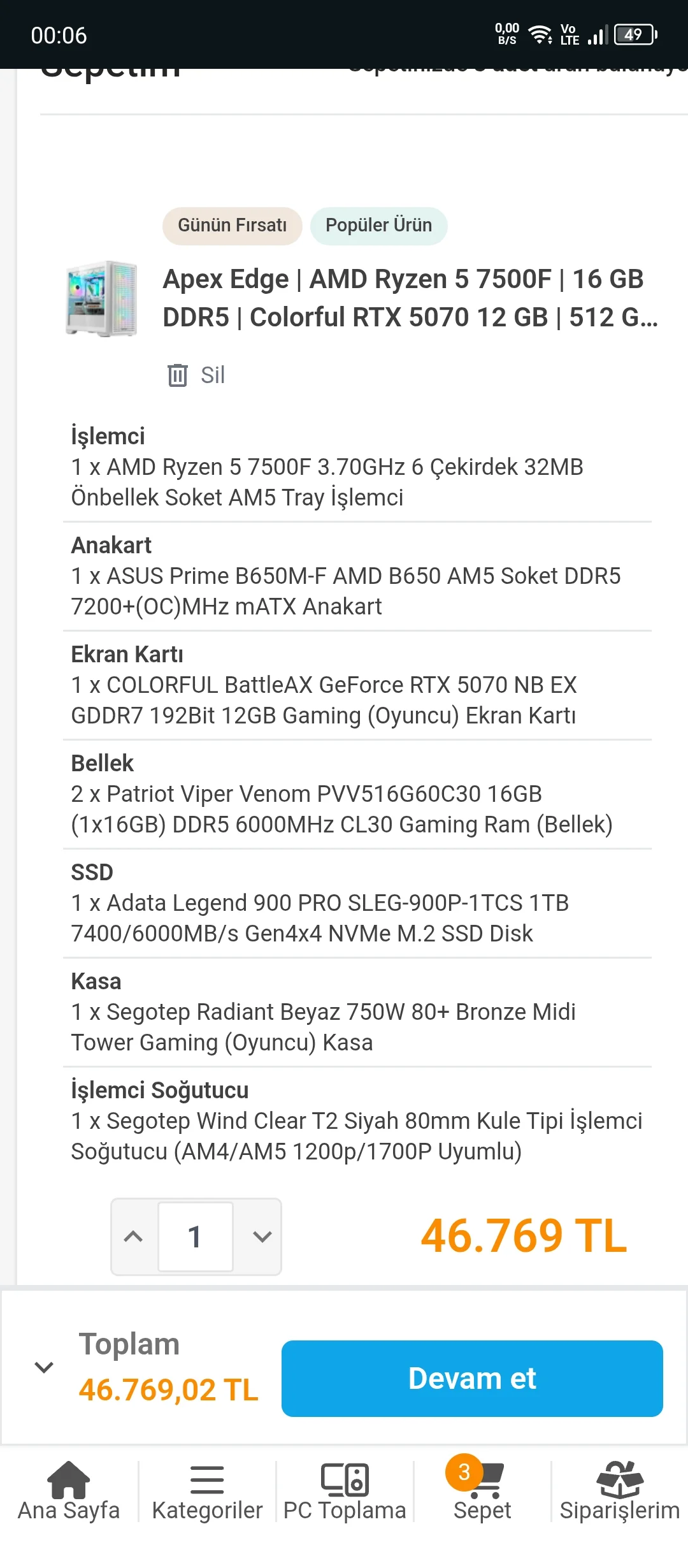Edit the quantity field showing 1
This screenshot has height=1568, width=688.
click(x=196, y=1237)
